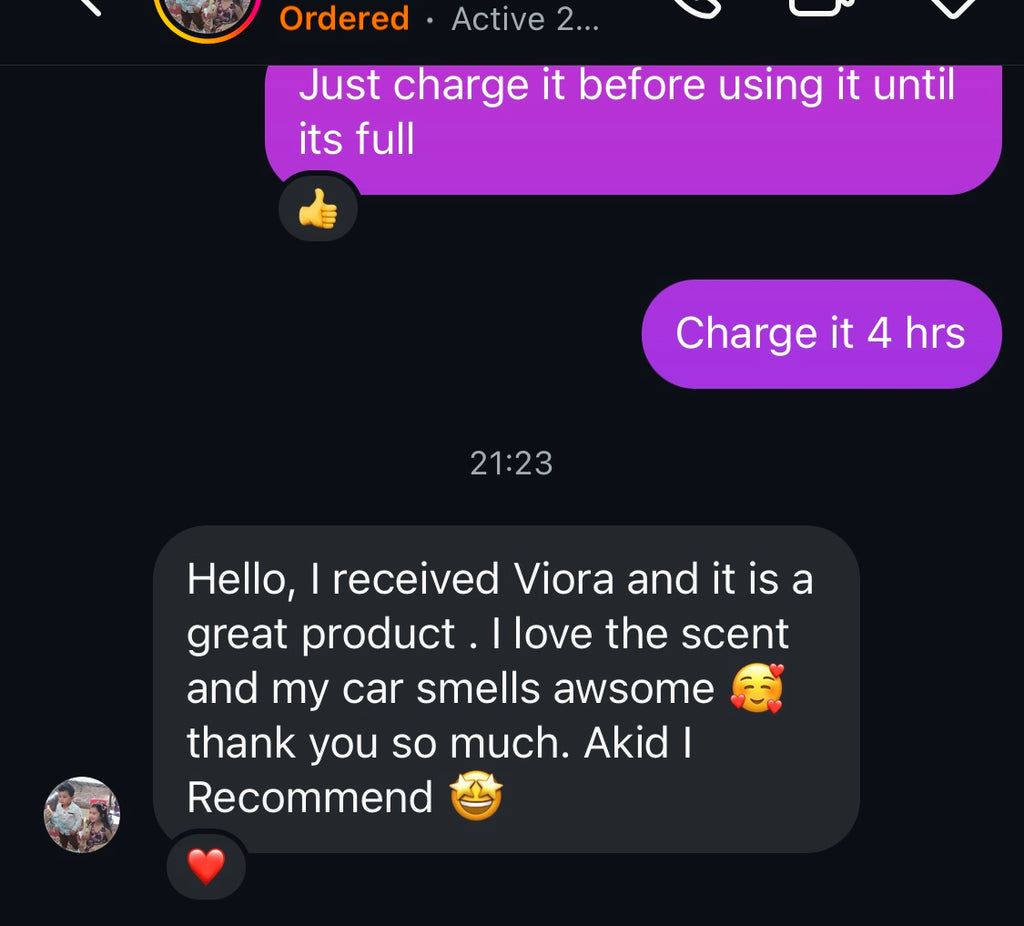The width and height of the screenshot is (1024, 926).
Task: View the heart reaction on Viora message
Action: tap(206, 866)
